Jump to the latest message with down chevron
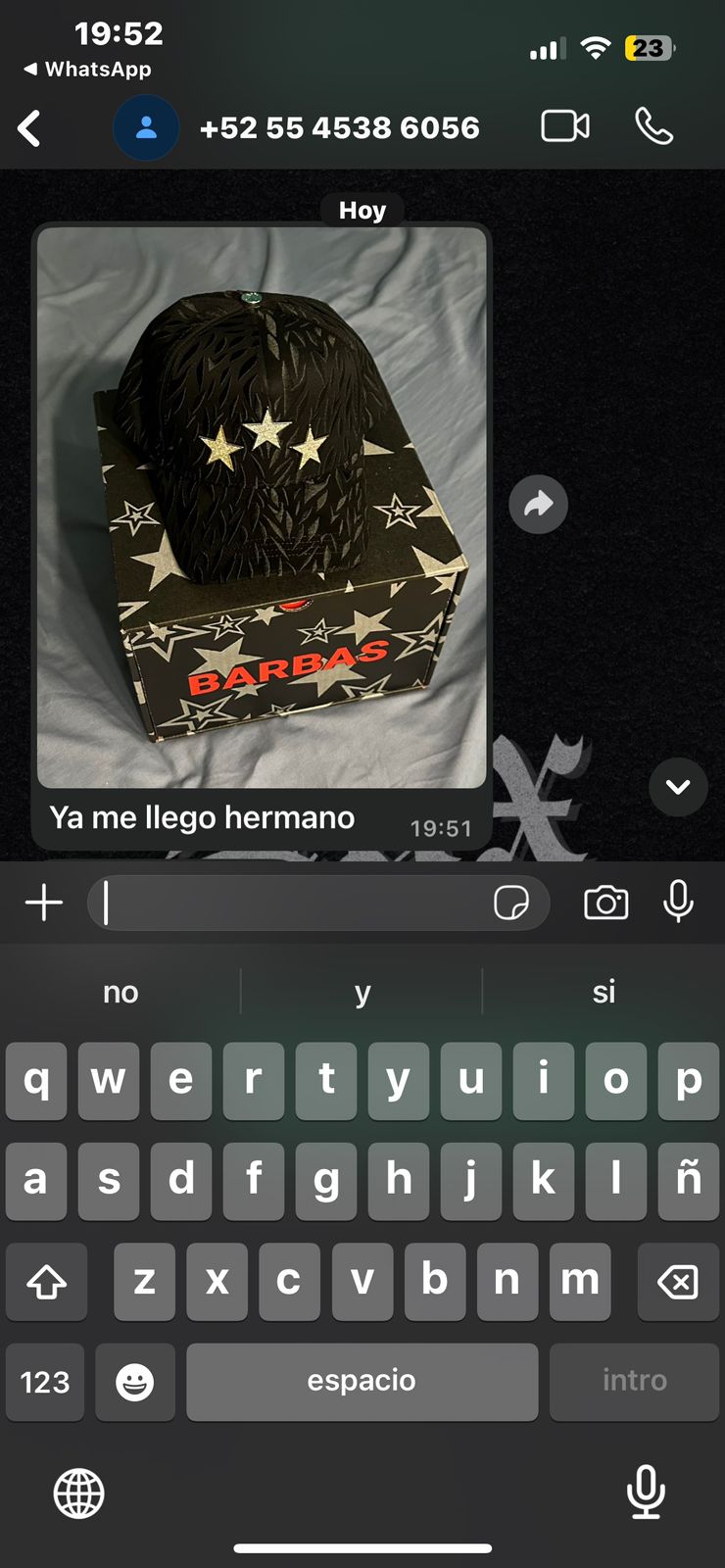 [x=678, y=787]
